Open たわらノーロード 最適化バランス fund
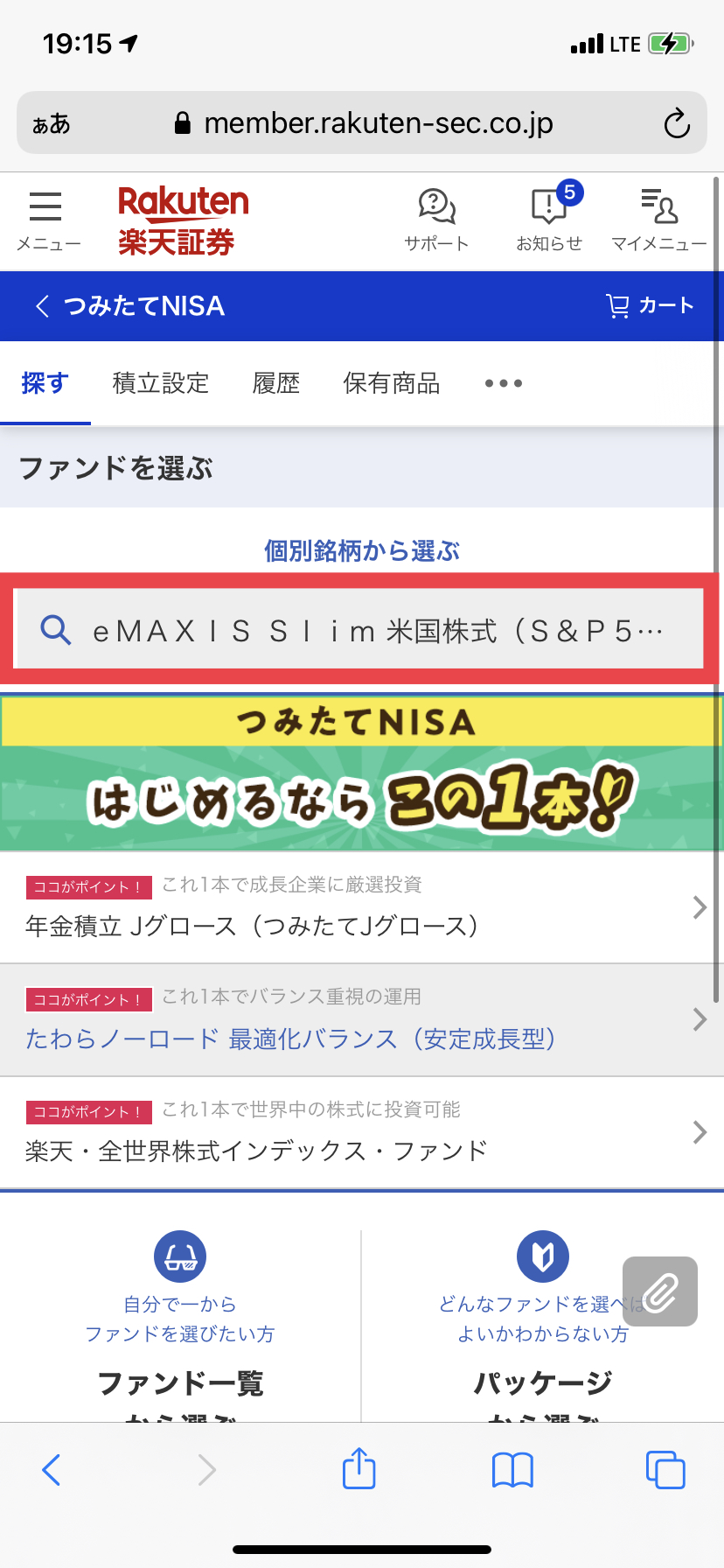Viewport: 724px width, 1568px height. 362,1020
